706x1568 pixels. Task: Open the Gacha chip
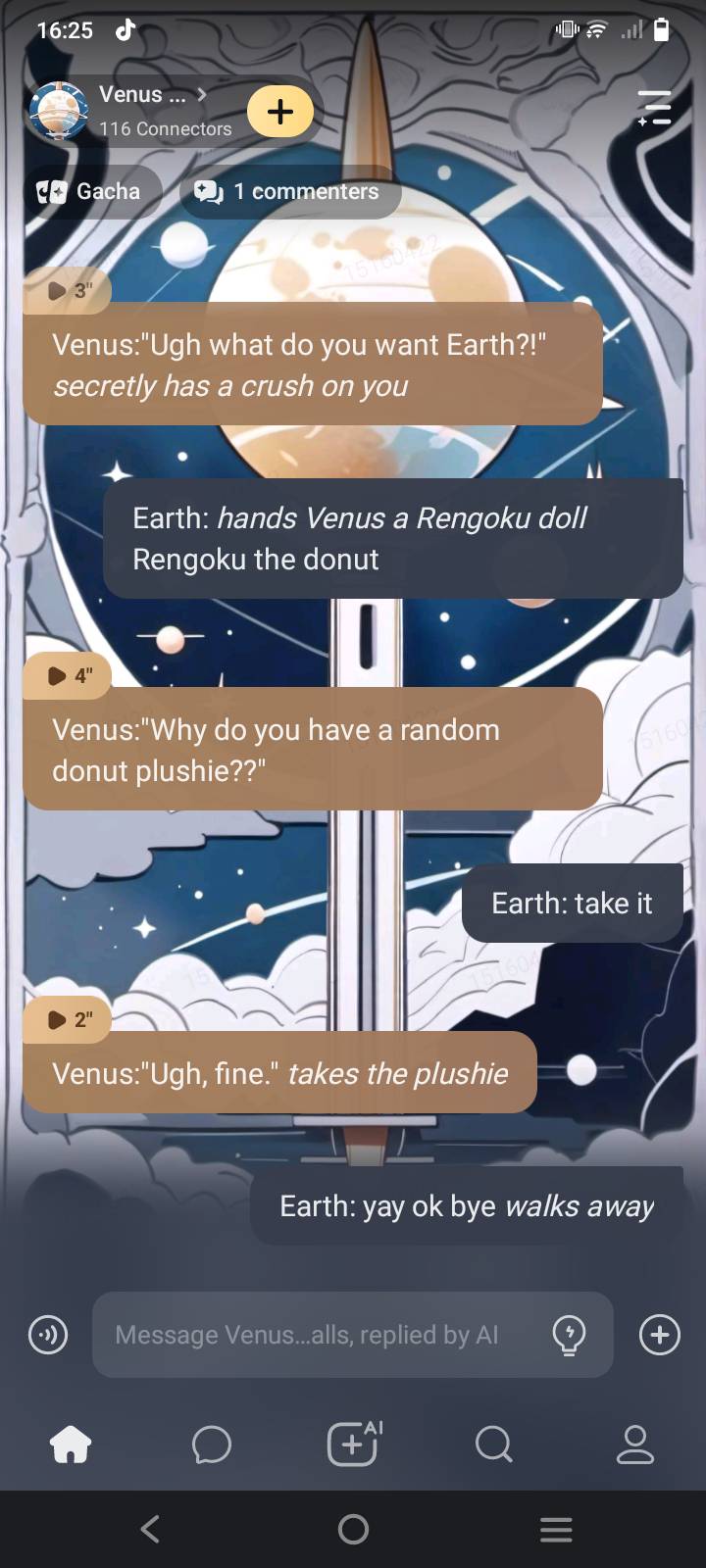pyautogui.click(x=89, y=191)
